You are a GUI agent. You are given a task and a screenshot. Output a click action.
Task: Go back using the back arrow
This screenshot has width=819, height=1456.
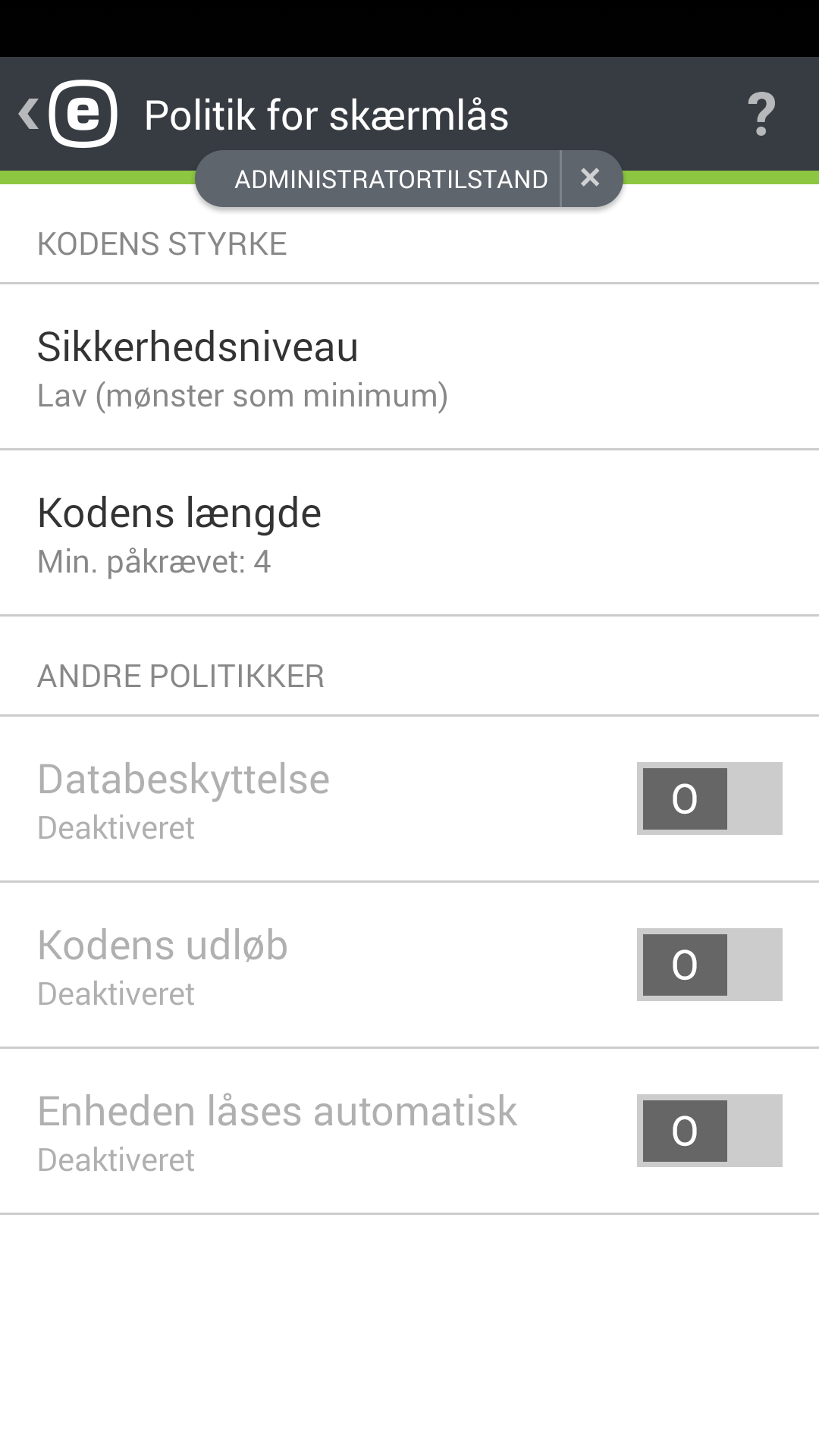(x=29, y=114)
